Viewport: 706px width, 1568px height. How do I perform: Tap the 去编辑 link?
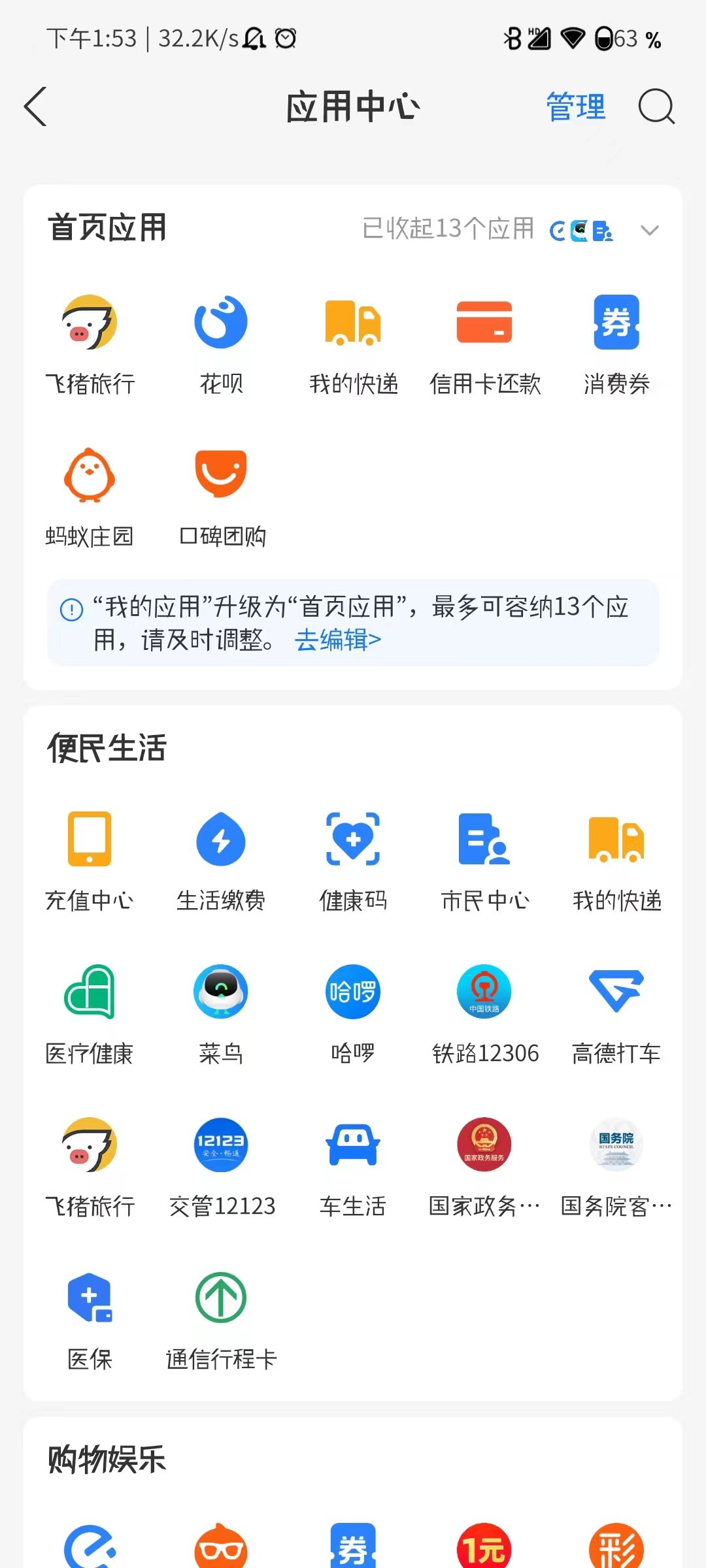(x=338, y=640)
